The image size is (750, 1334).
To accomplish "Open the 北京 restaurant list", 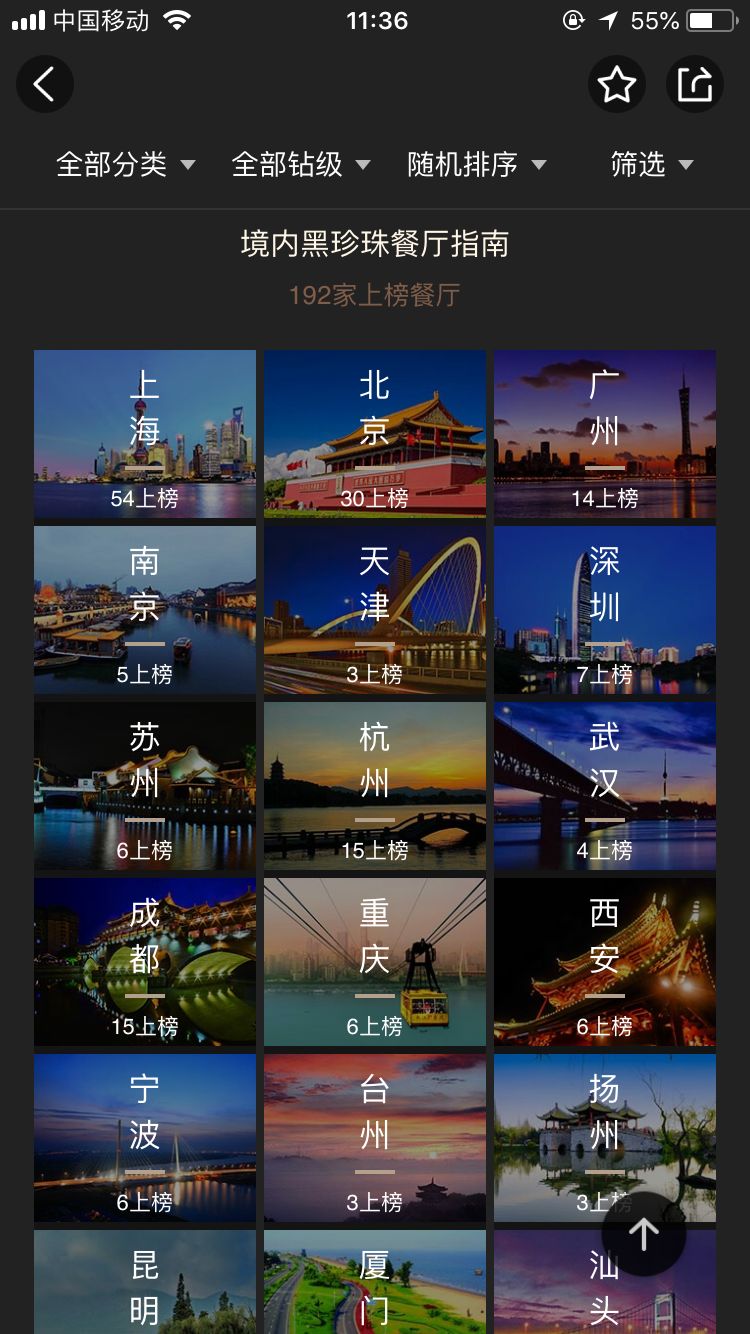I will [374, 433].
